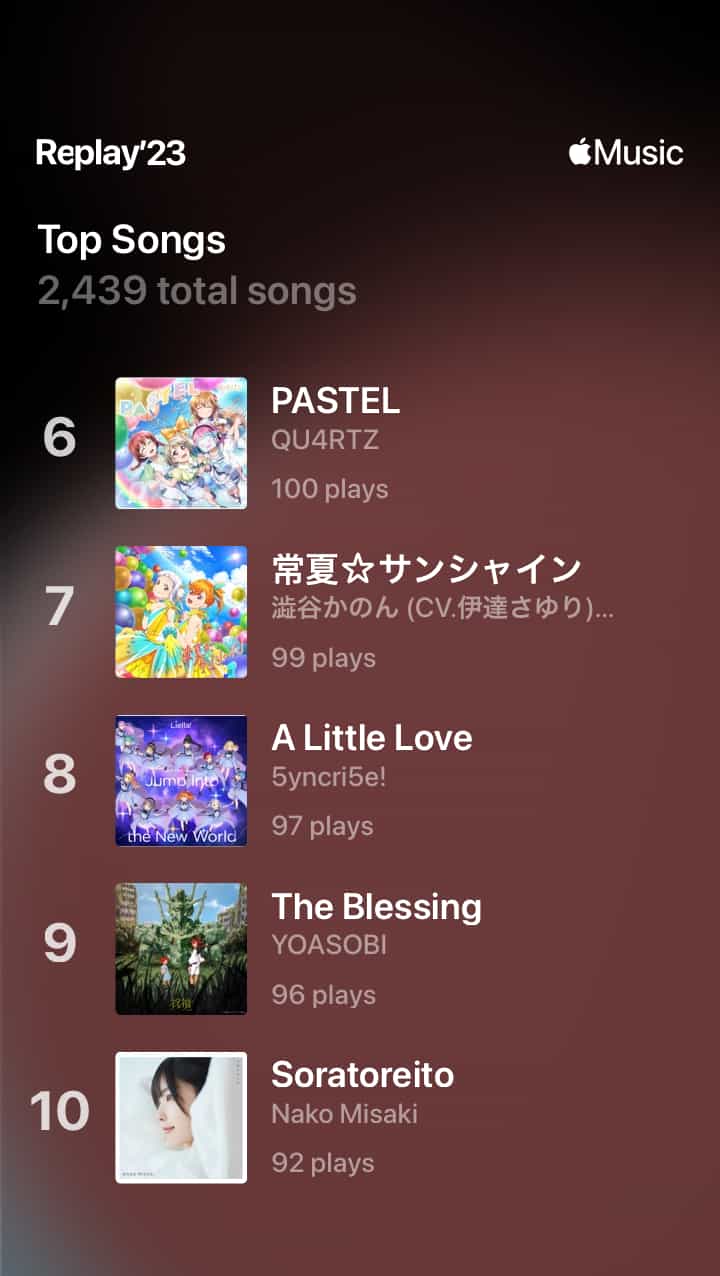This screenshot has height=1276, width=720.
Task: Select the Top Songs title
Action: click(x=130, y=240)
